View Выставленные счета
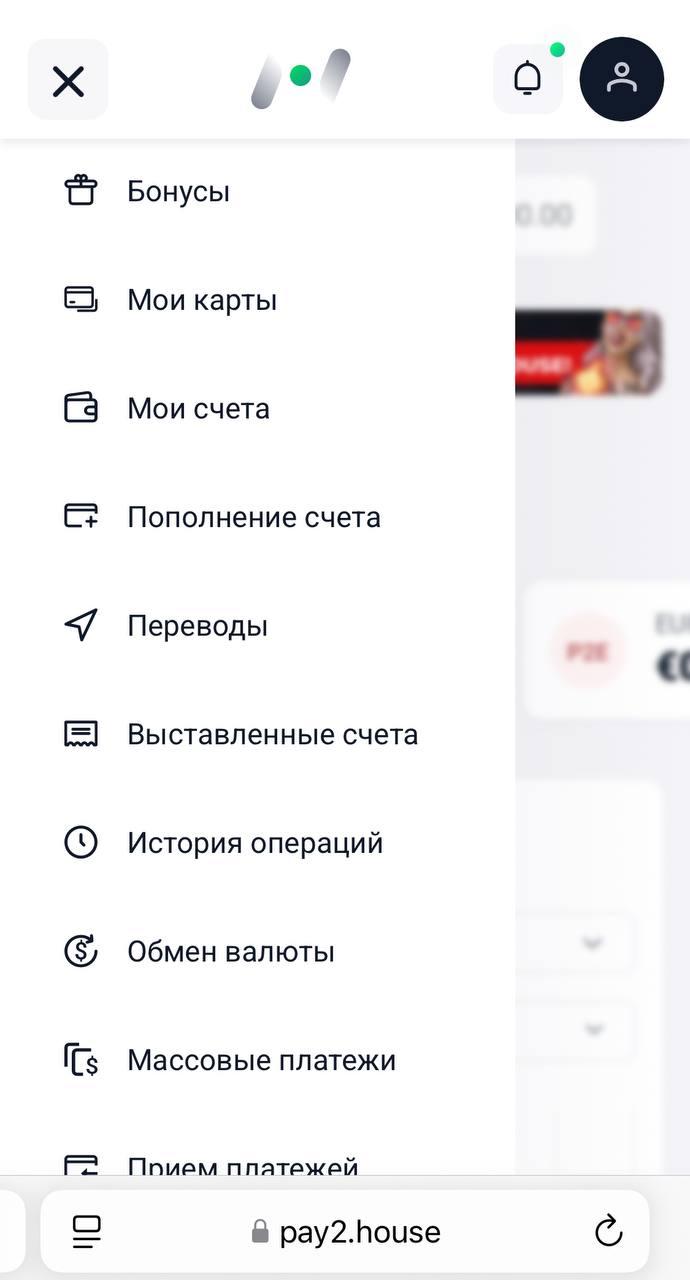 272,734
